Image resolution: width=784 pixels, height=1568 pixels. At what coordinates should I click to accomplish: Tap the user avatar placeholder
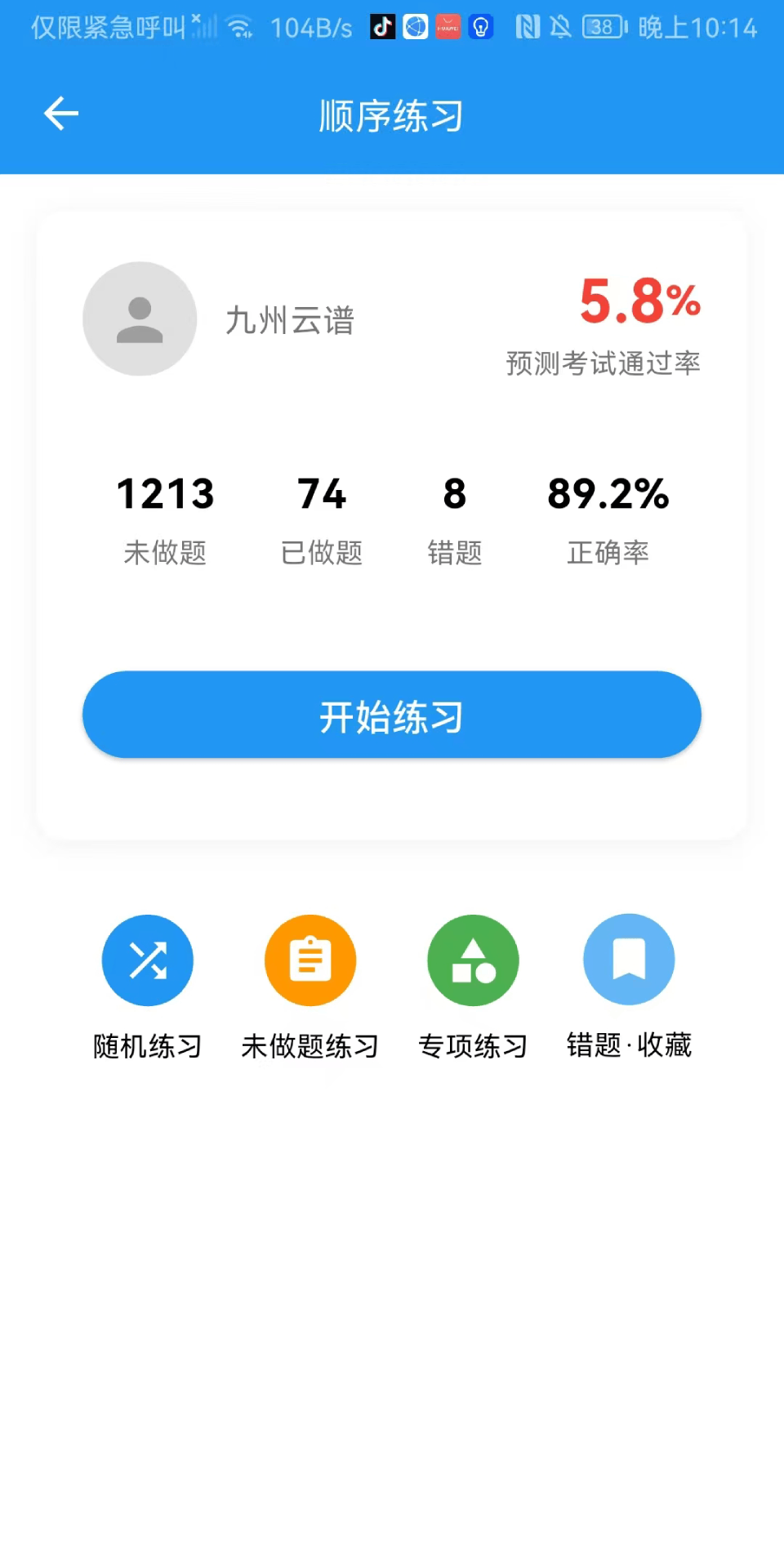[140, 318]
